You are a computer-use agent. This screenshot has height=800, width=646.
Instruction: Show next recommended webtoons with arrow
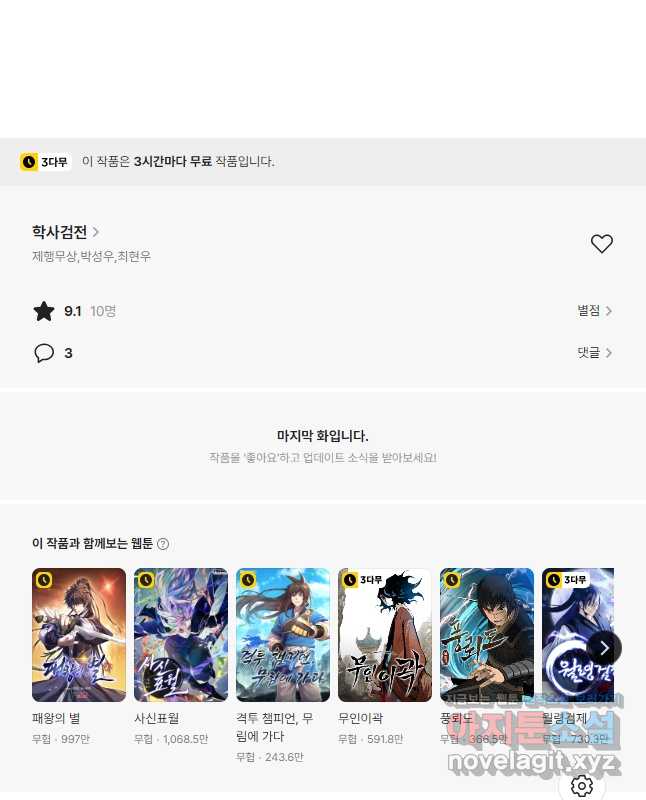pyautogui.click(x=604, y=648)
